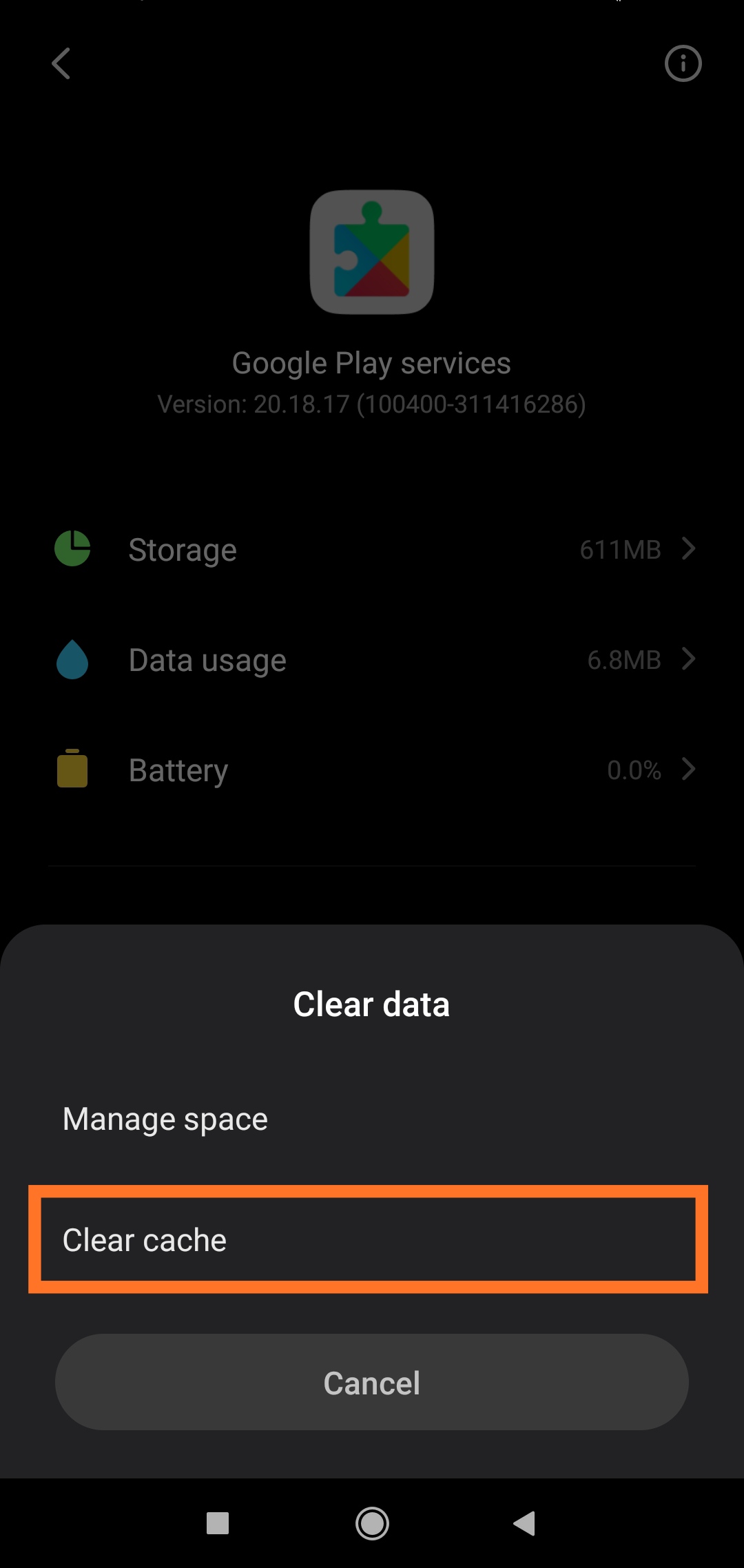Image resolution: width=744 pixels, height=1568 pixels.
Task: Tap the back arrow at top left
Action: [61, 63]
